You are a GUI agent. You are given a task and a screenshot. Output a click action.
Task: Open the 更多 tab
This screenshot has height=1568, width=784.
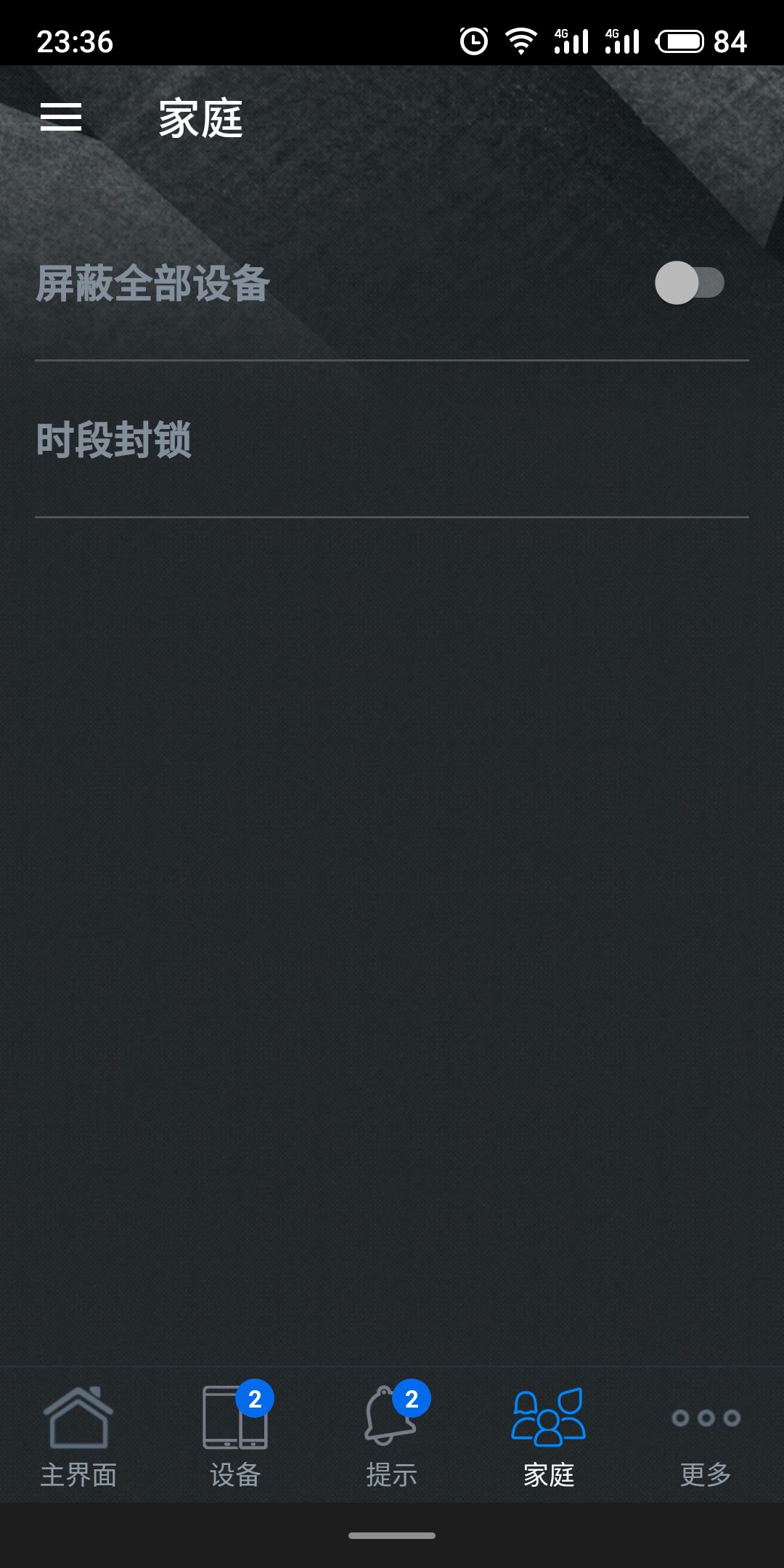706,1435
